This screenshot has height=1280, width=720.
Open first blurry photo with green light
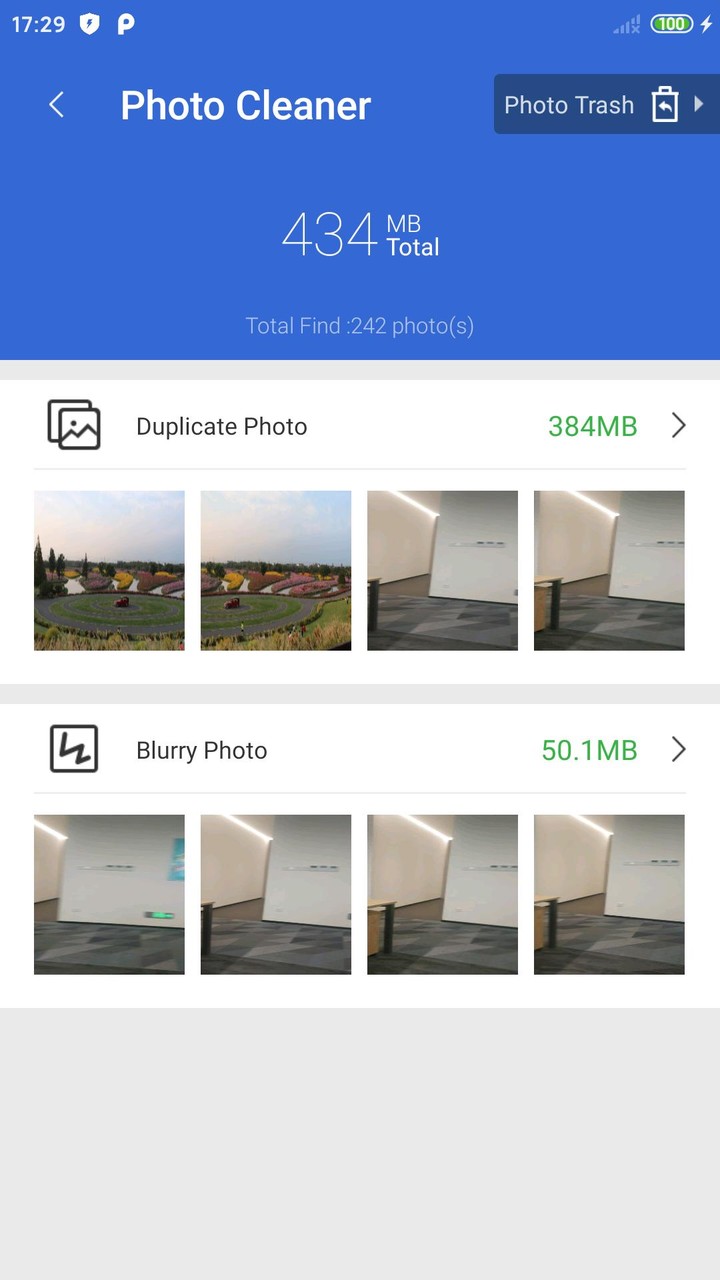tap(109, 894)
